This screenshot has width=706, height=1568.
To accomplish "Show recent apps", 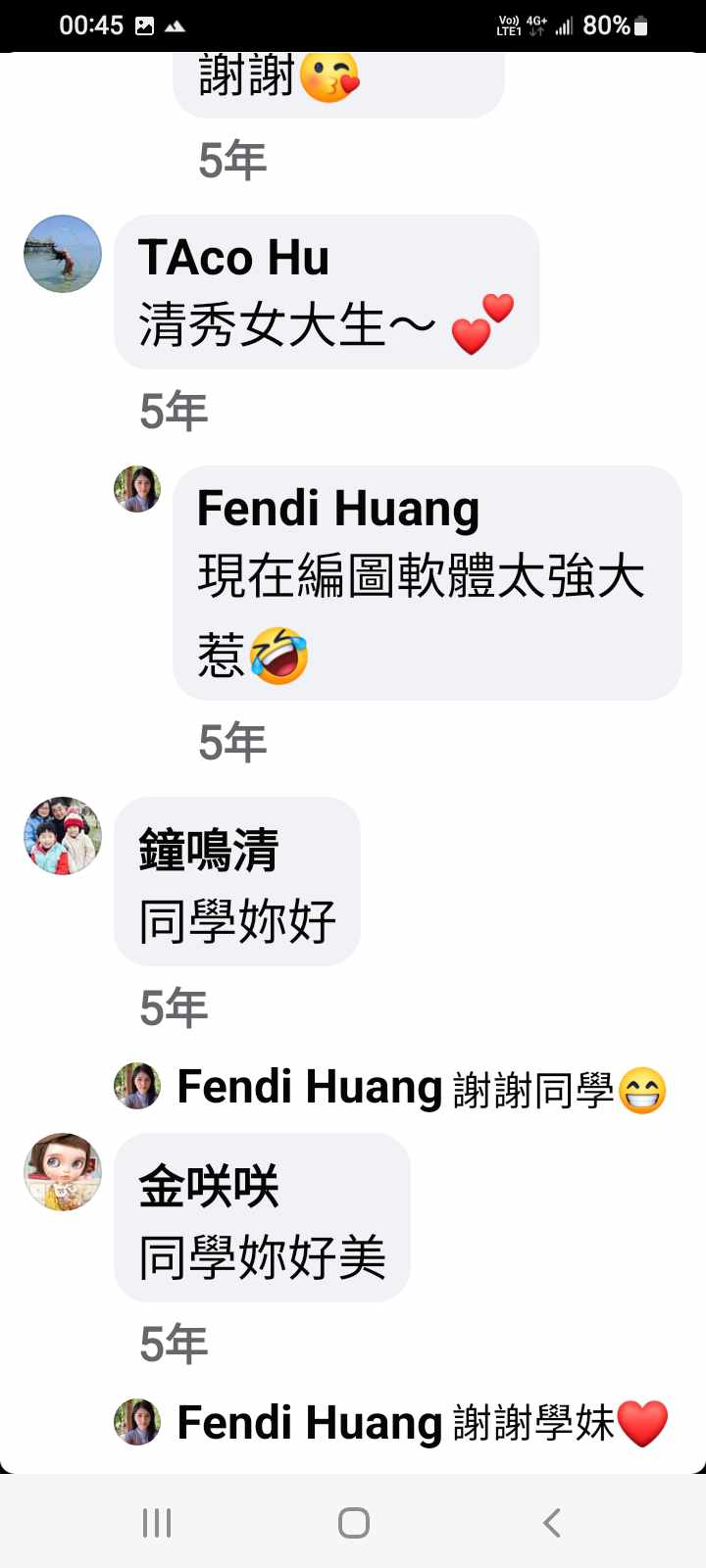I will click(157, 1523).
